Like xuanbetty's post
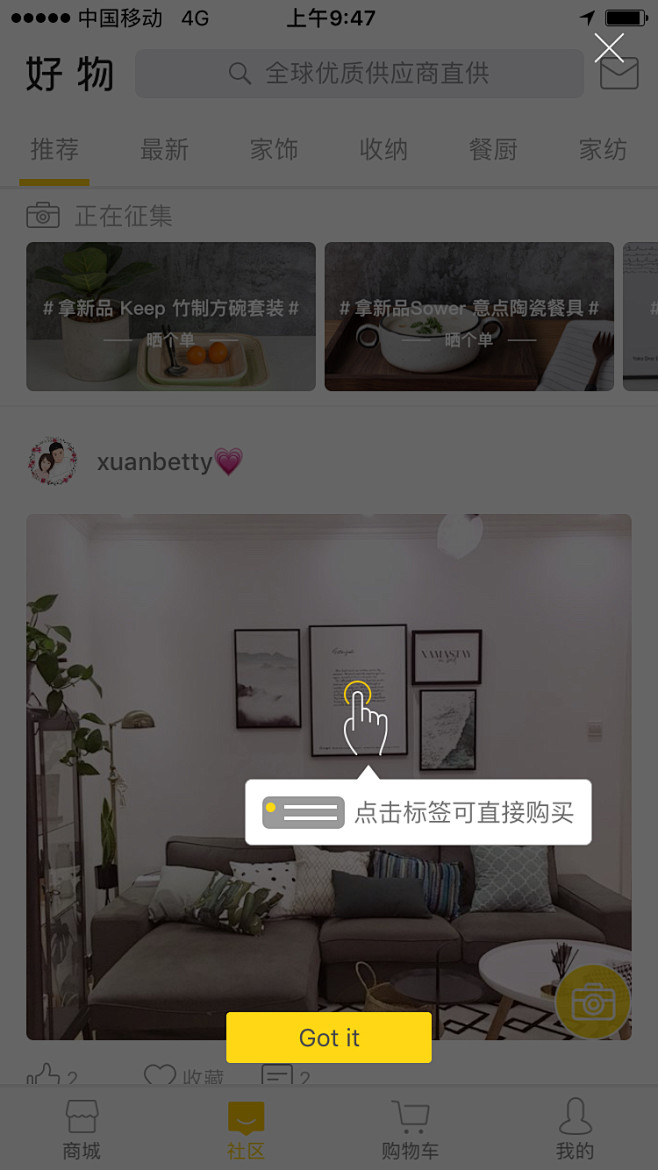The height and width of the screenshot is (1170, 658). pyautogui.click(x=45, y=1076)
